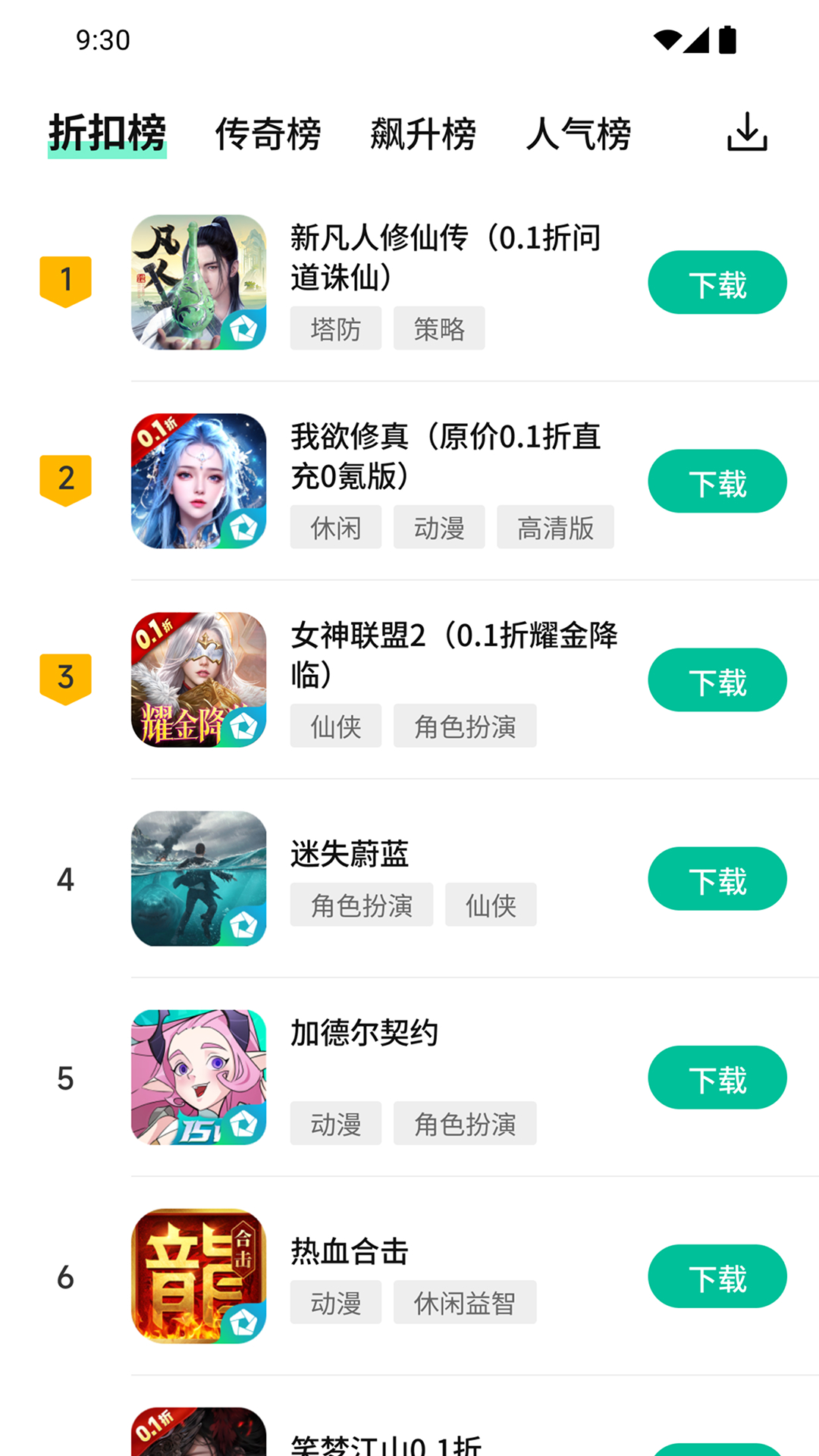819x1456 pixels.
Task: Open the 人气榜 ranking tab
Action: click(x=579, y=133)
